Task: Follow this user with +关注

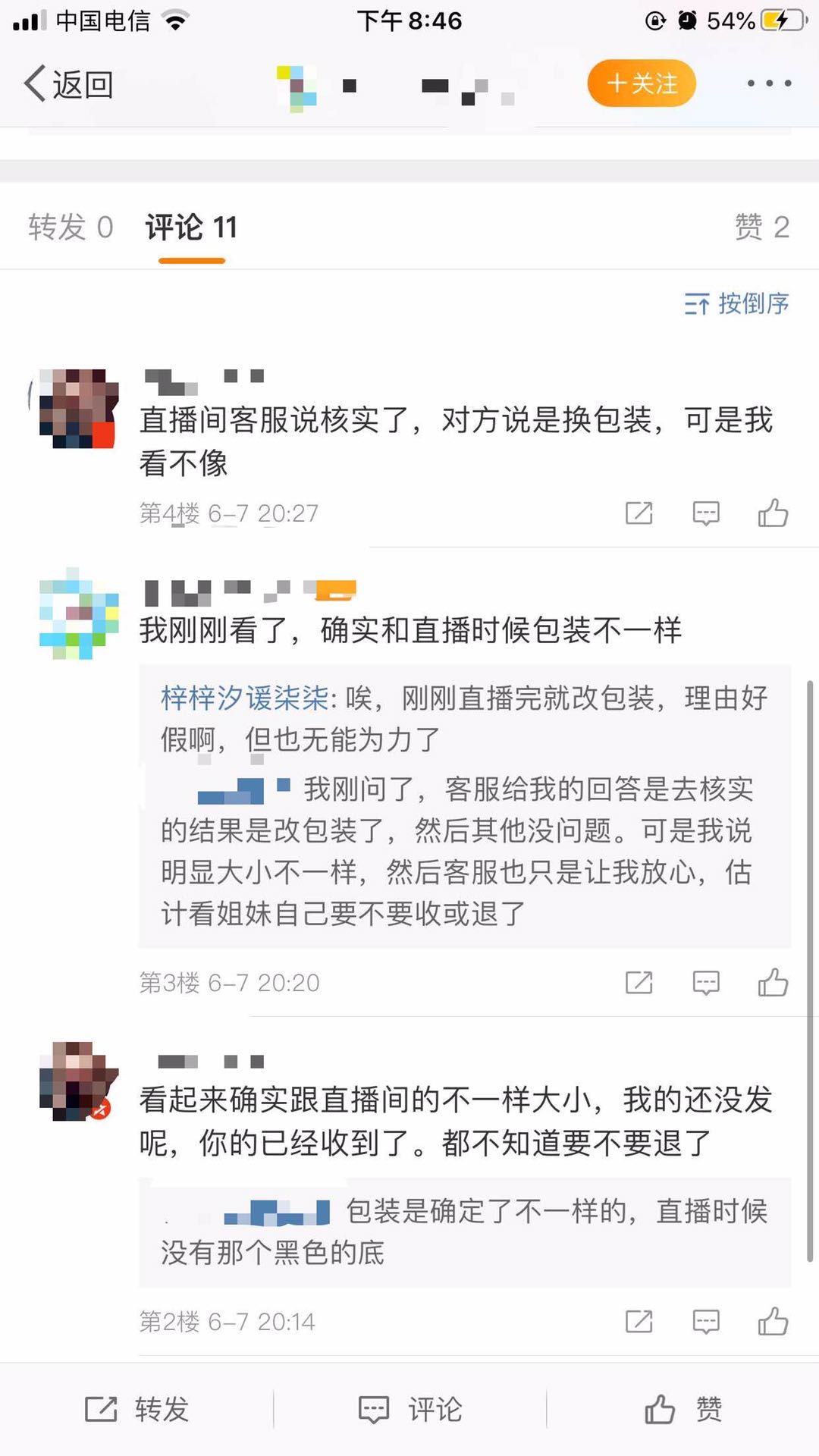Action: tap(642, 83)
